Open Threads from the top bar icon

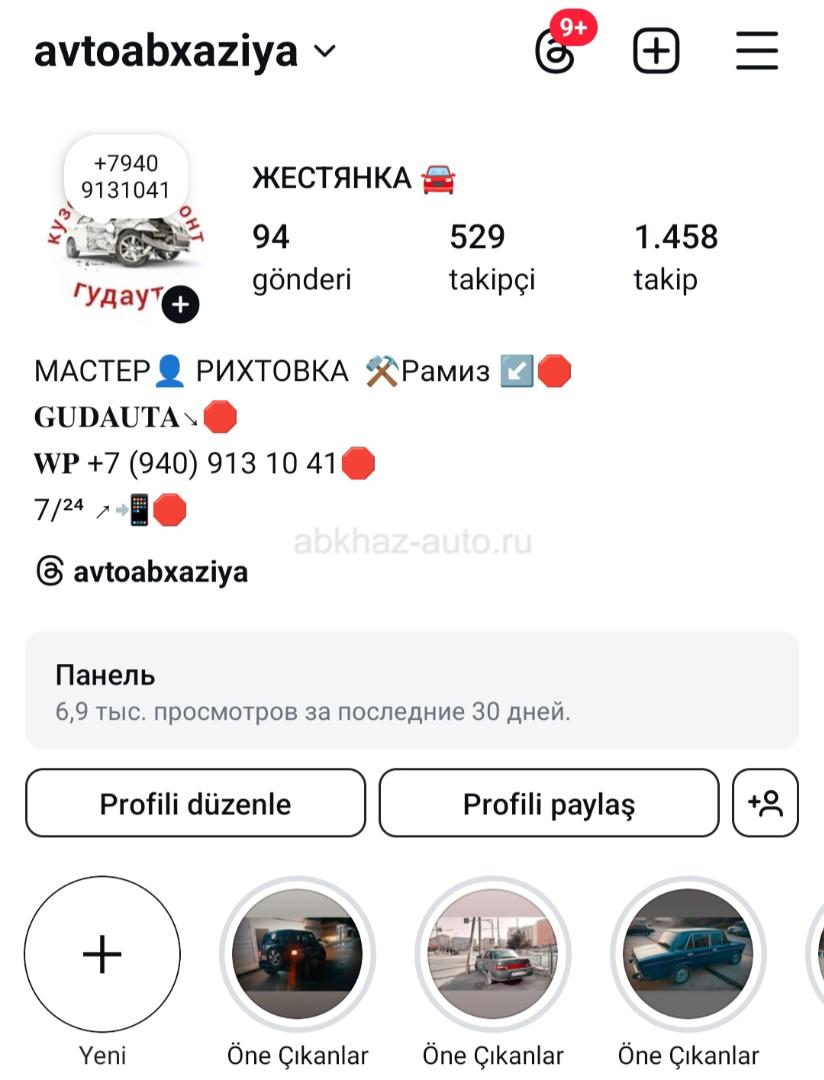click(x=555, y=51)
